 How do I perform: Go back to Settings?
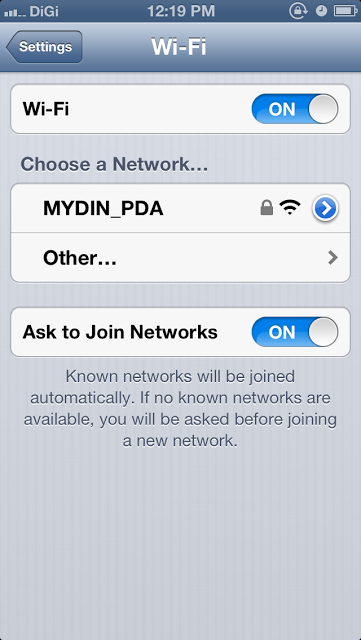[45, 47]
